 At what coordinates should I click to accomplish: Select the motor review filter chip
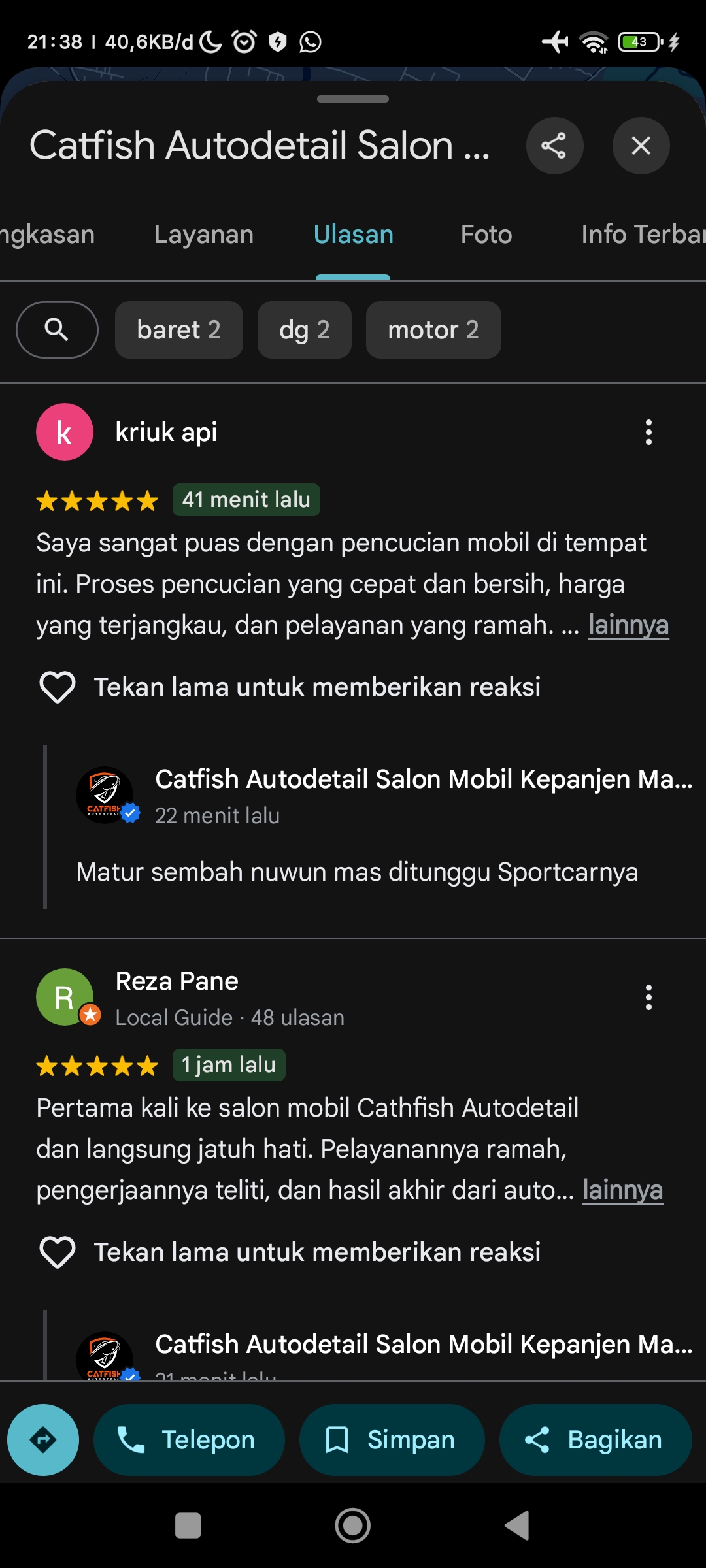pyautogui.click(x=433, y=330)
